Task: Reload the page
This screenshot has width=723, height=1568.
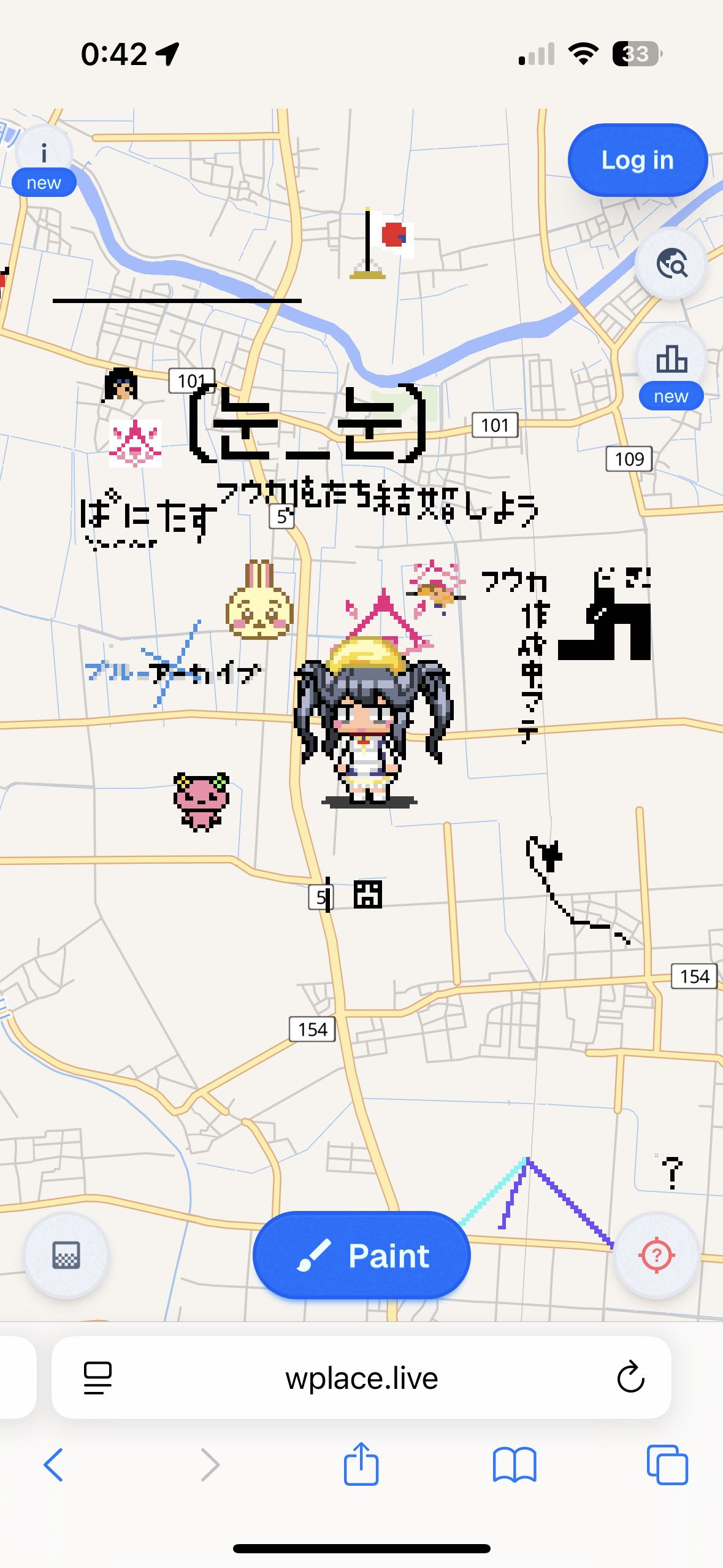Action: (x=630, y=1378)
